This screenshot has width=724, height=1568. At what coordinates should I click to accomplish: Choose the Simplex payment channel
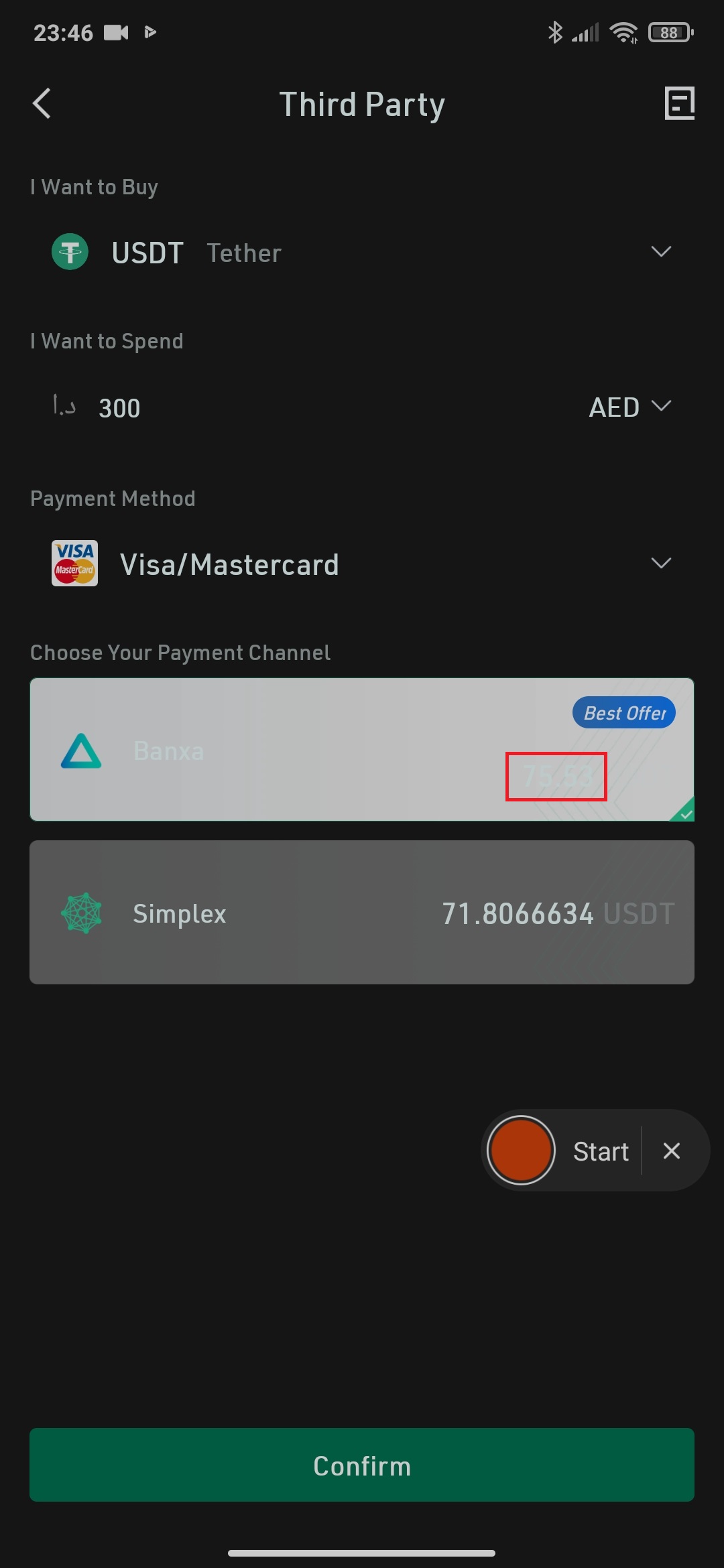(362, 913)
